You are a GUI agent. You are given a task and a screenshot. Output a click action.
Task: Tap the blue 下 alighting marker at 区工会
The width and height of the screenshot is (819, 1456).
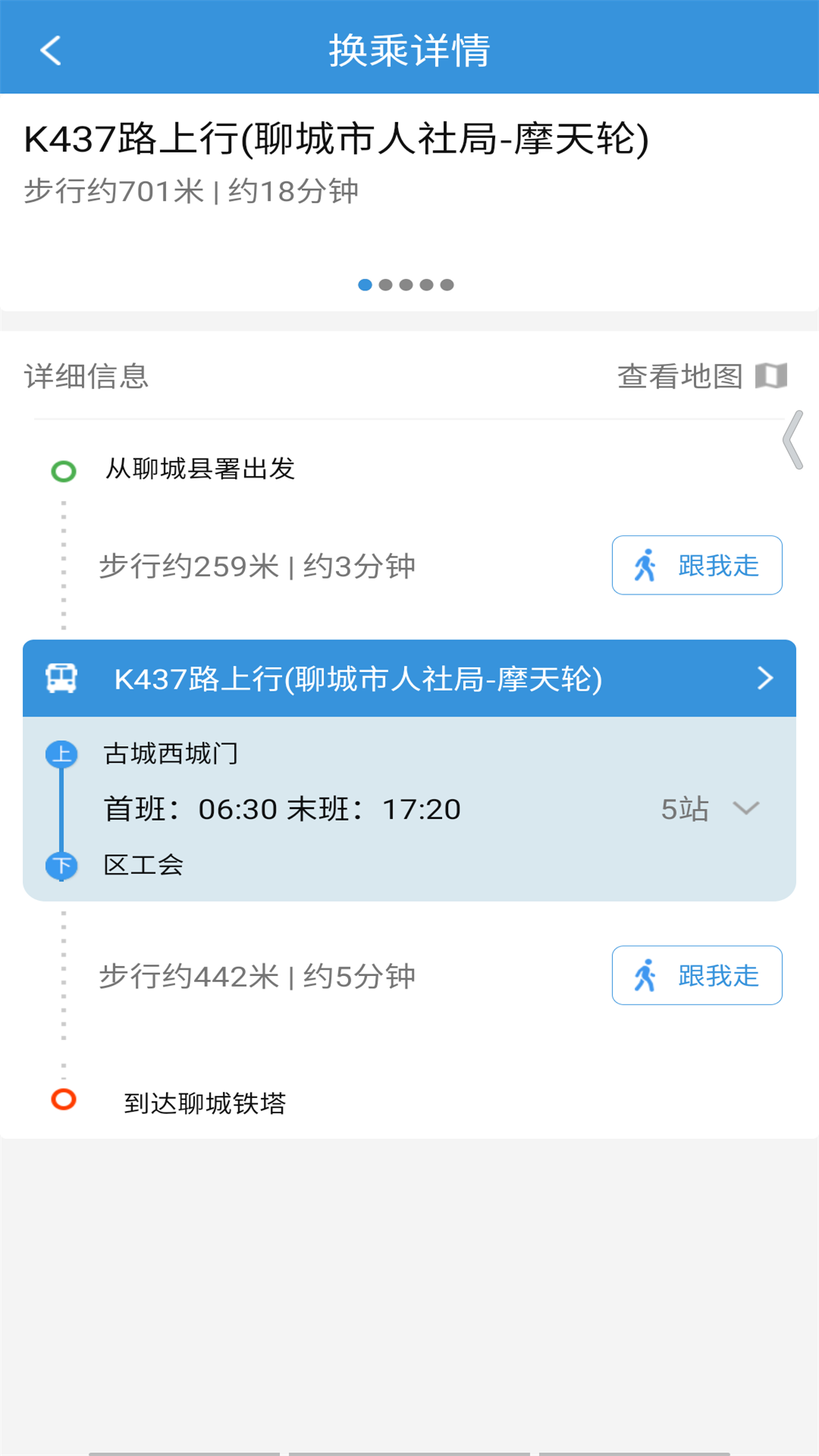point(62,863)
